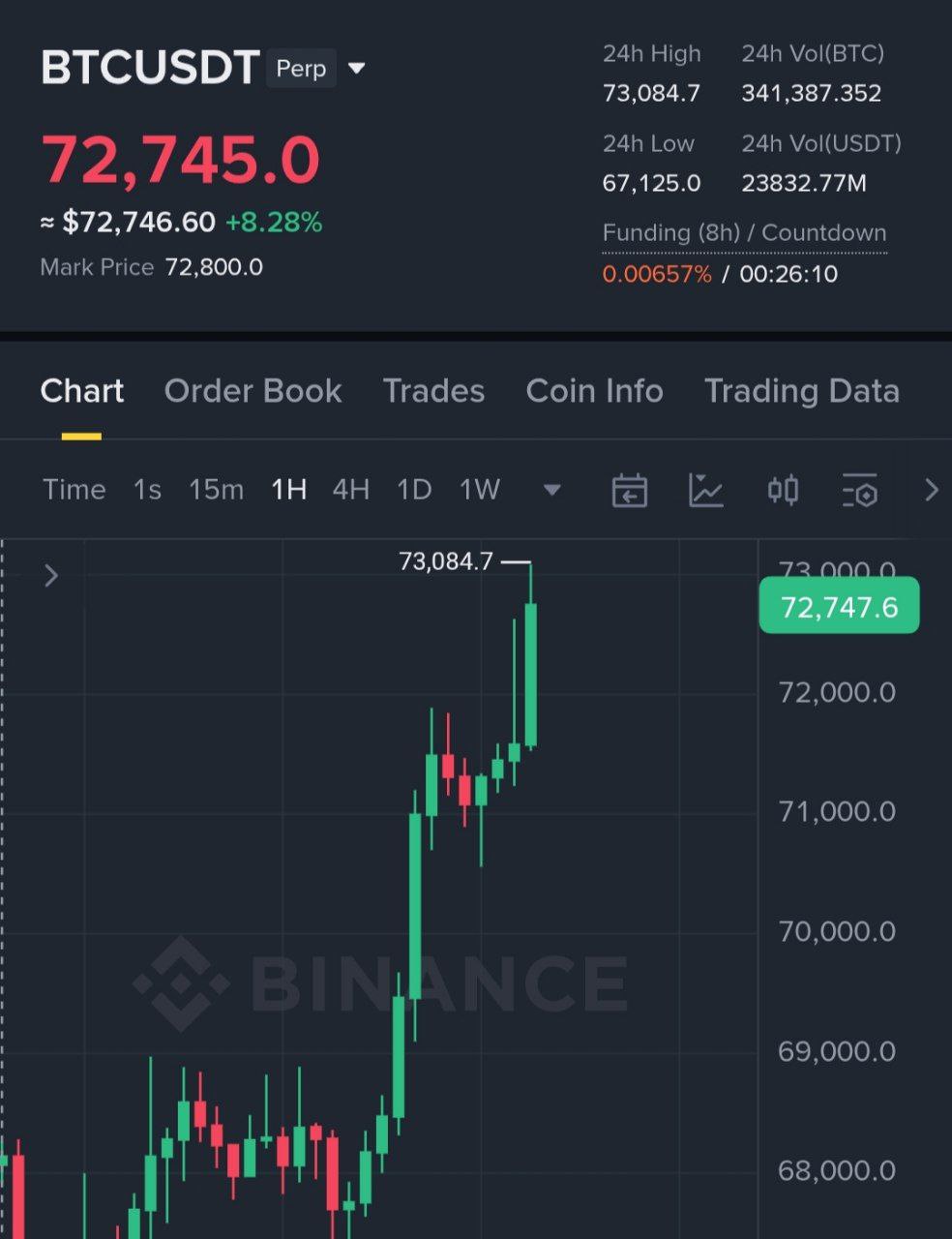Open chart settings icon
Image resolution: width=952 pixels, height=1239 pixels.
coord(859,491)
